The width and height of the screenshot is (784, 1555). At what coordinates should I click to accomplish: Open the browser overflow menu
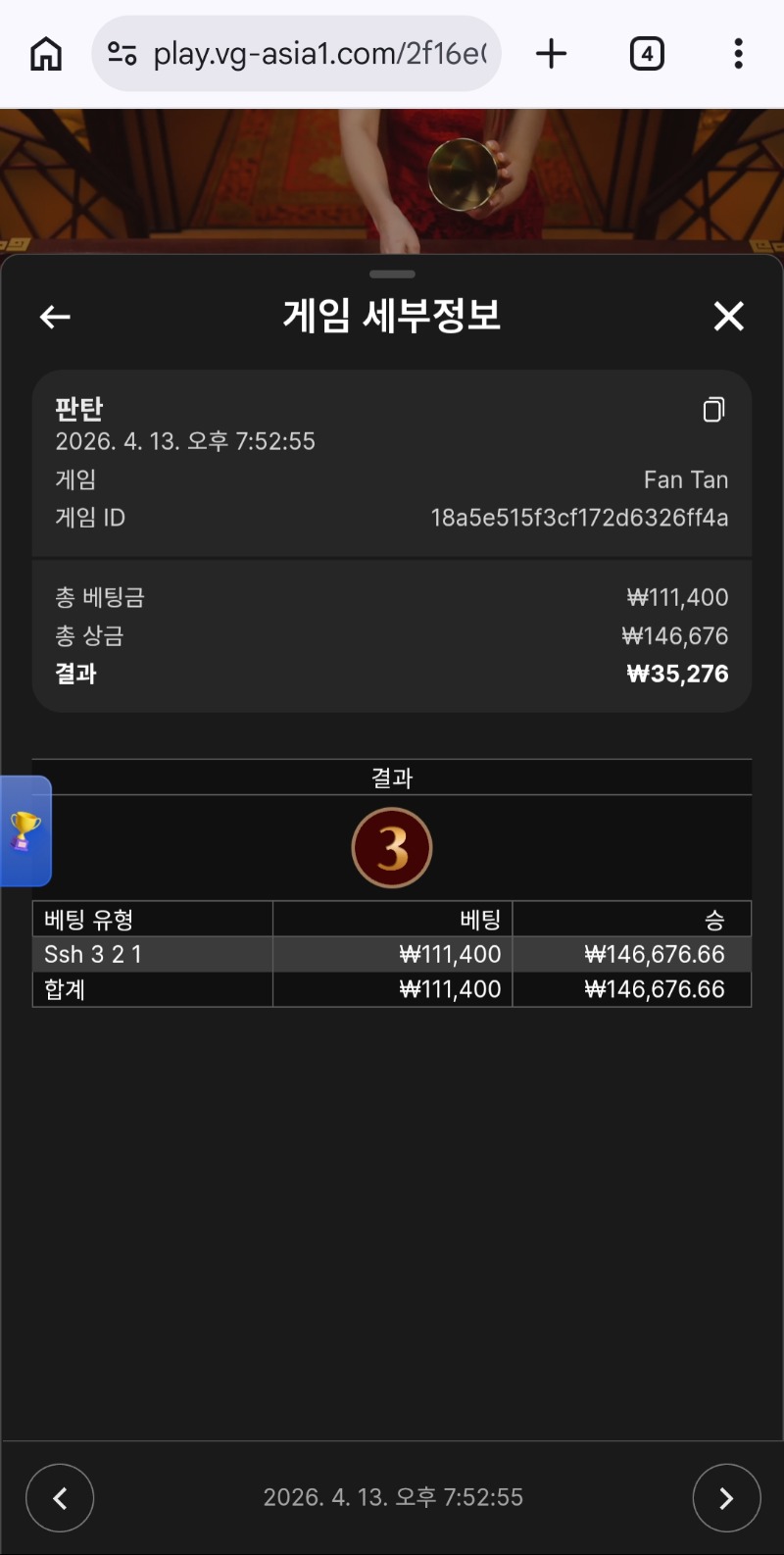click(738, 54)
